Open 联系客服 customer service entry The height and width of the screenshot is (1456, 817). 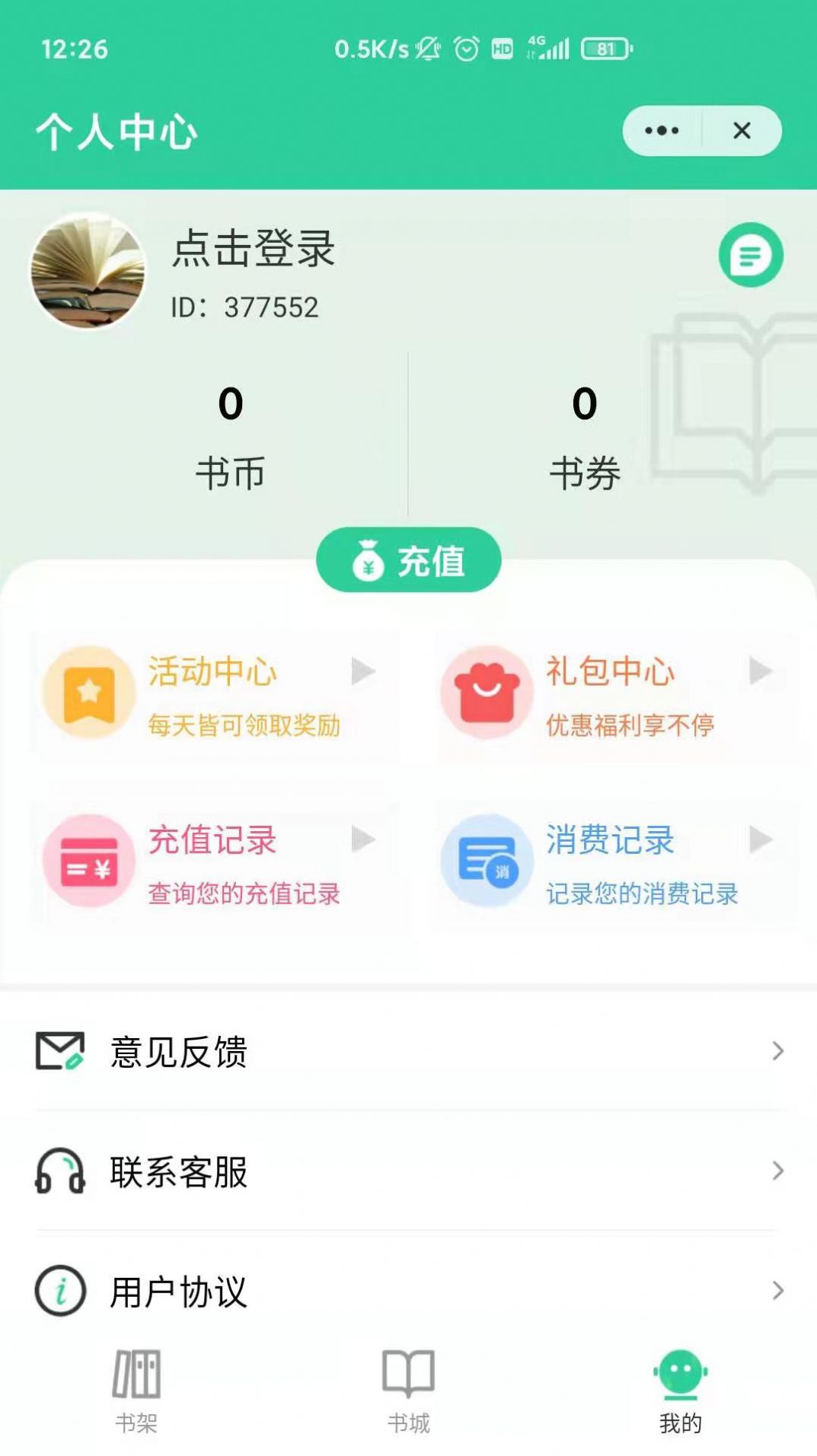(180, 1170)
